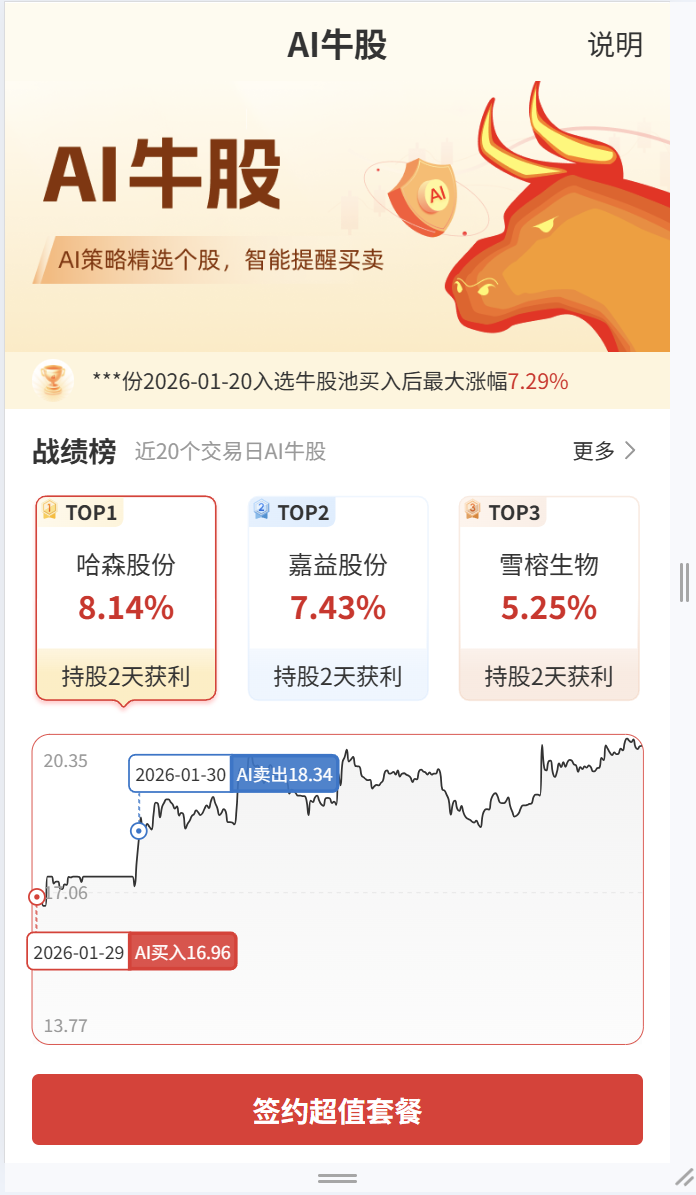Open the 说明 explanation page

click(x=614, y=45)
